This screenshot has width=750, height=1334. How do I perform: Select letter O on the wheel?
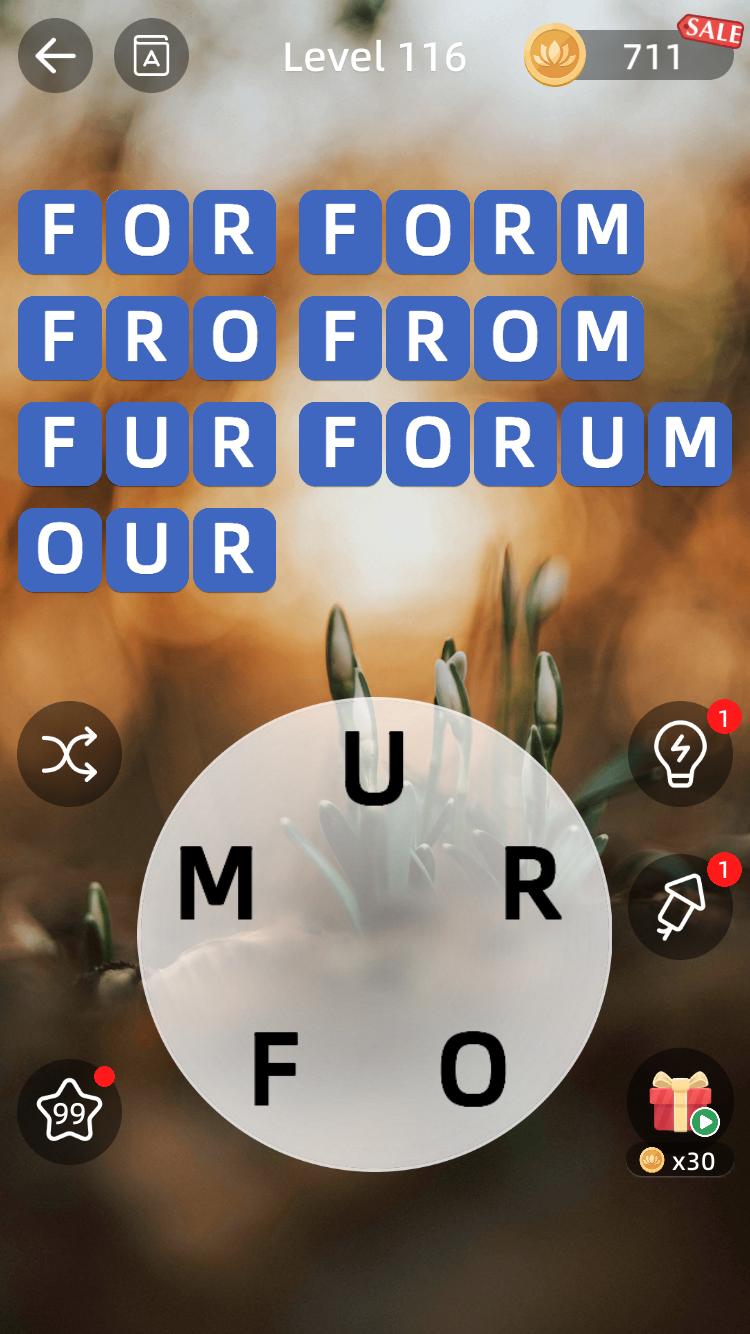pos(474,1069)
